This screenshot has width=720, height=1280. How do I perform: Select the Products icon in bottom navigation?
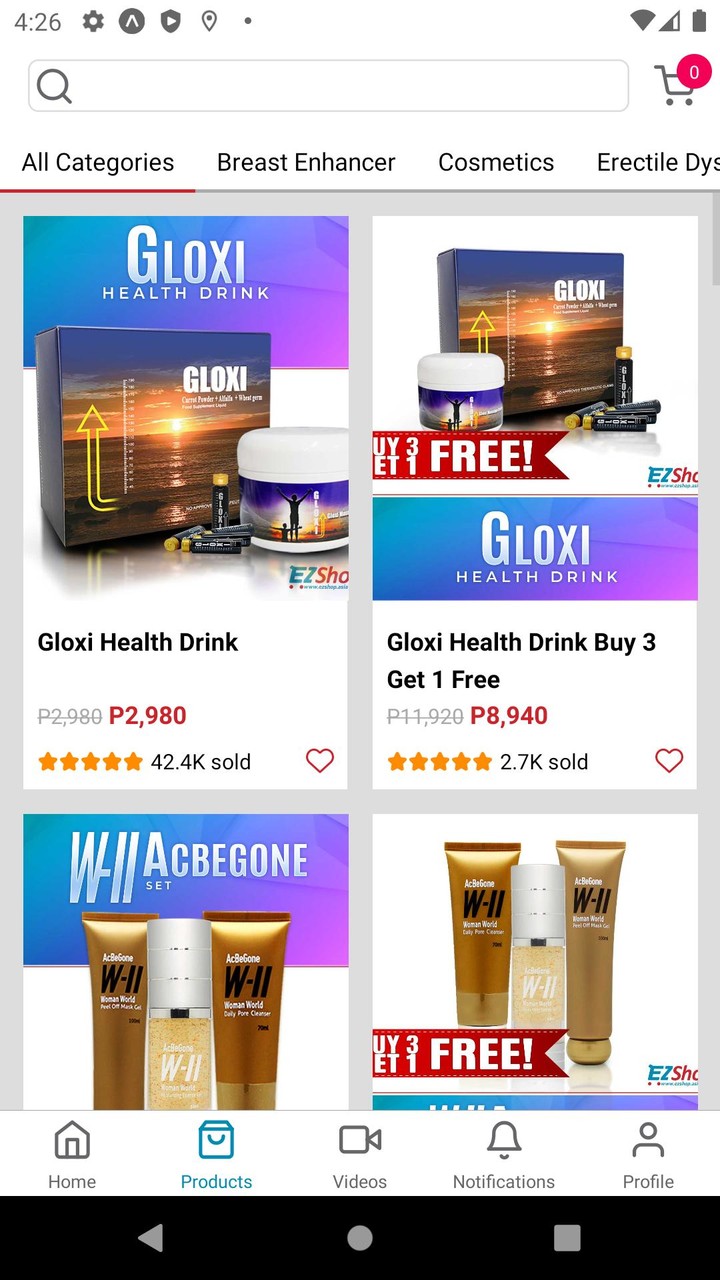click(216, 1152)
